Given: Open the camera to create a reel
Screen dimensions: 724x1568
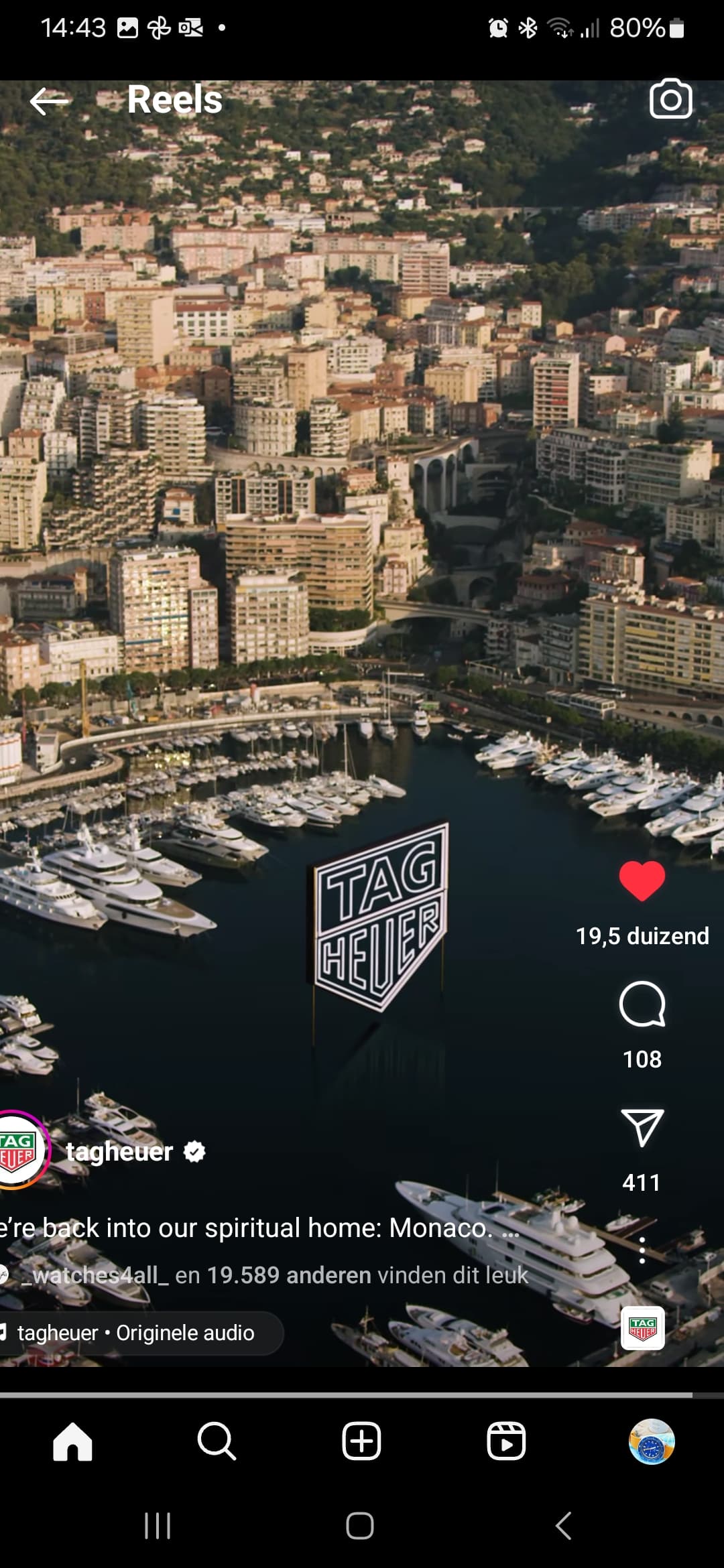Looking at the screenshot, I should click(670, 99).
